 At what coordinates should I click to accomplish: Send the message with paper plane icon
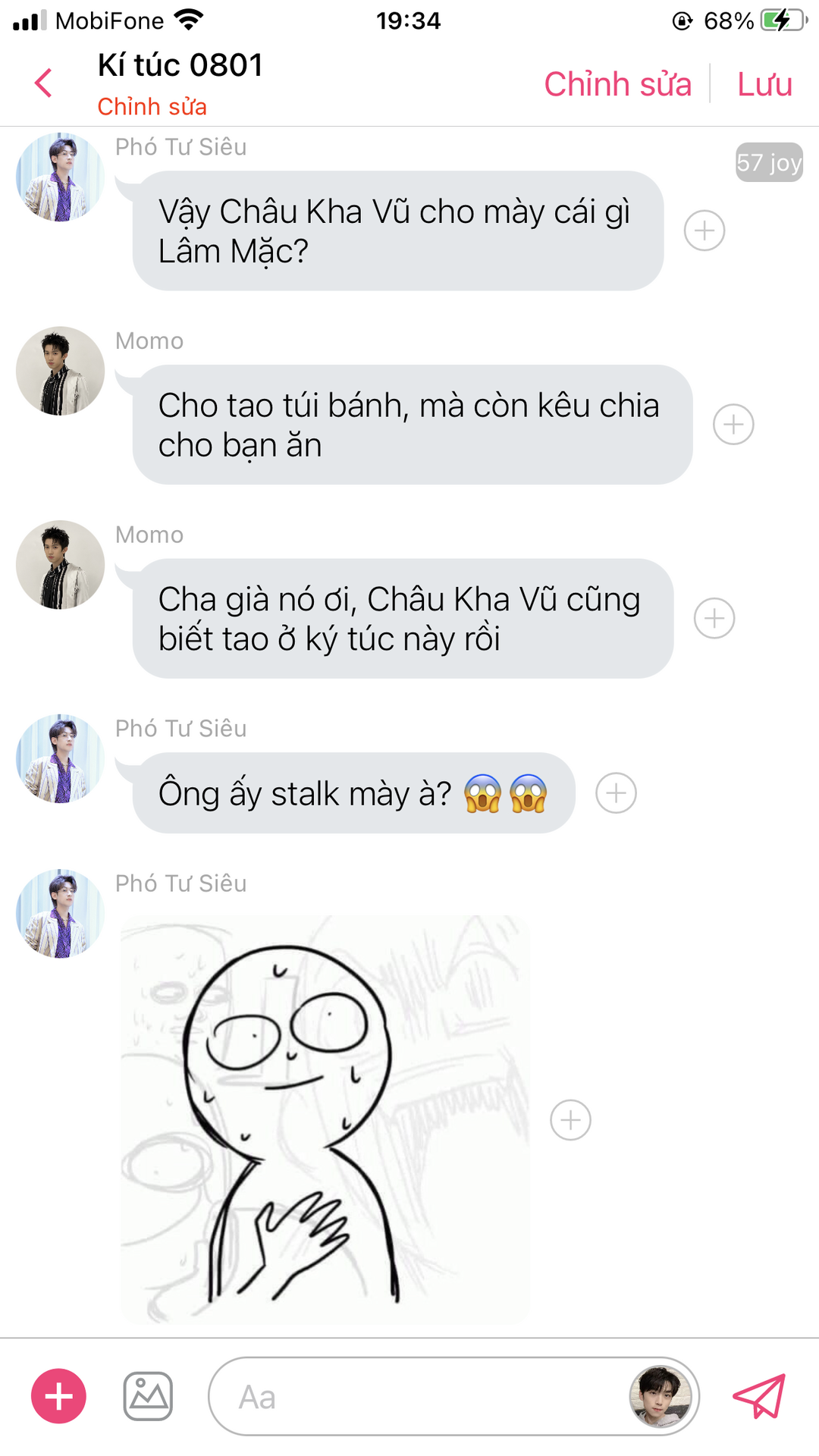tap(759, 1396)
